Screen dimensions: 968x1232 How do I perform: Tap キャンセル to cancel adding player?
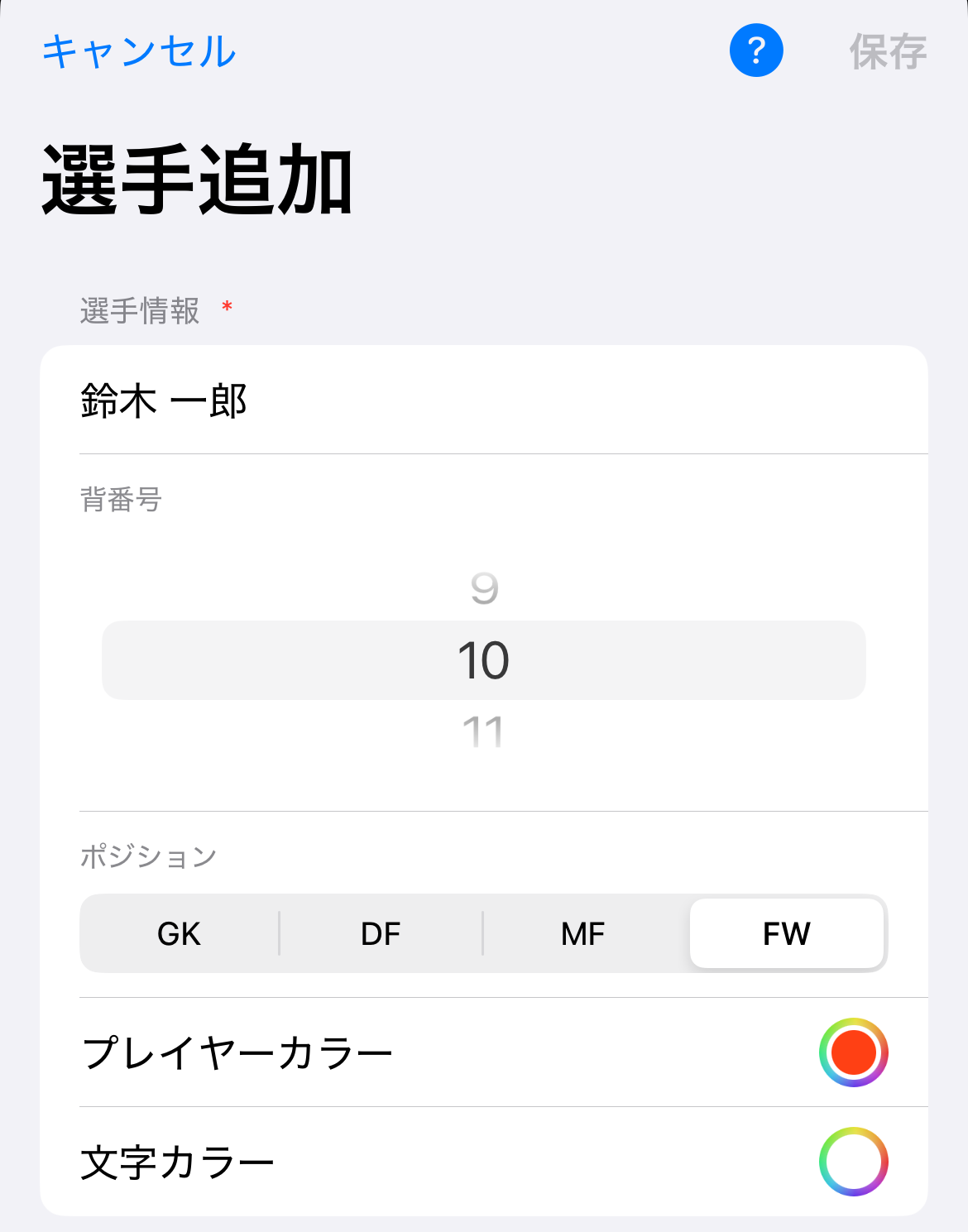pos(139,51)
